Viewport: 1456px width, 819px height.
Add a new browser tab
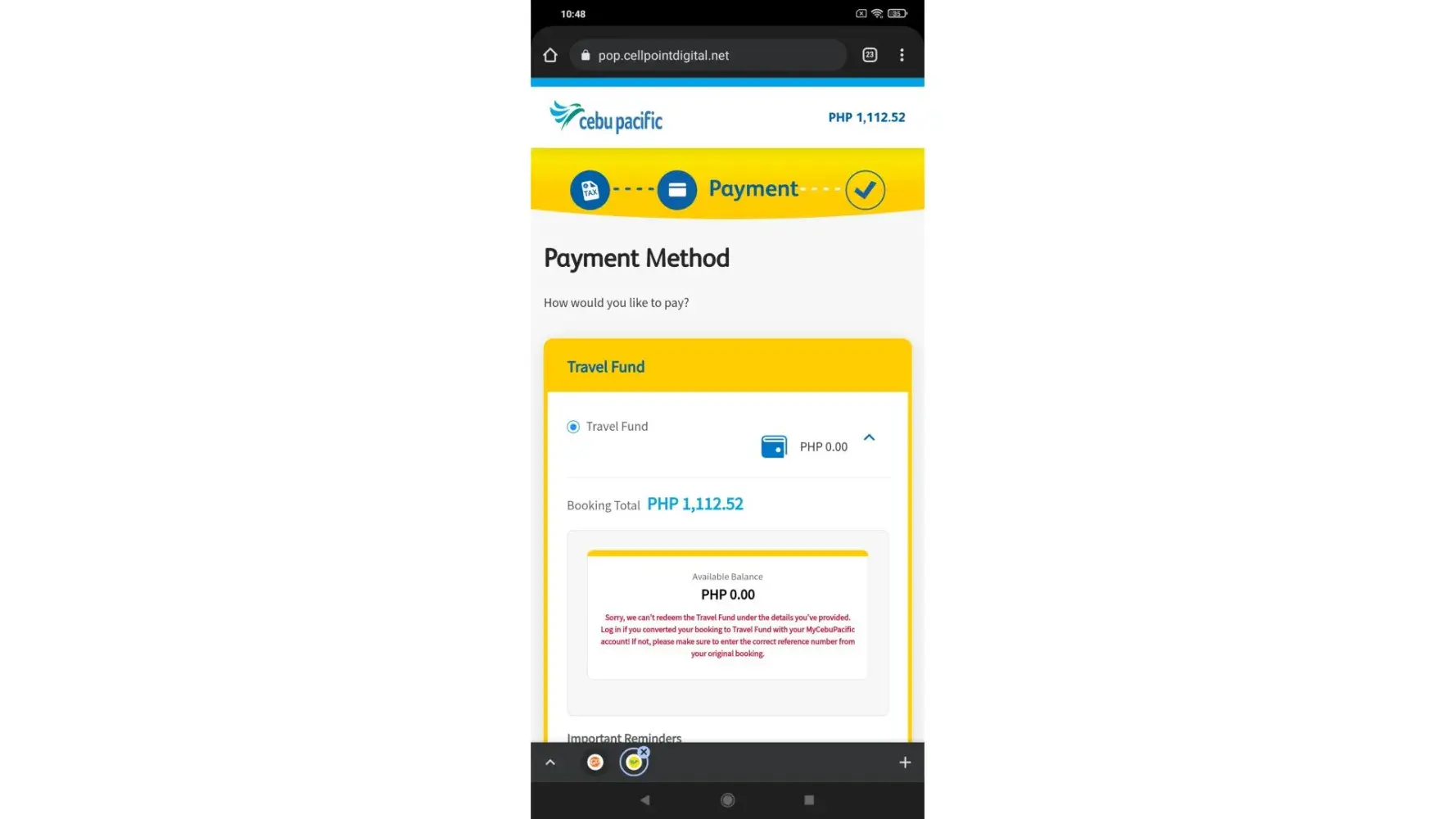click(905, 762)
